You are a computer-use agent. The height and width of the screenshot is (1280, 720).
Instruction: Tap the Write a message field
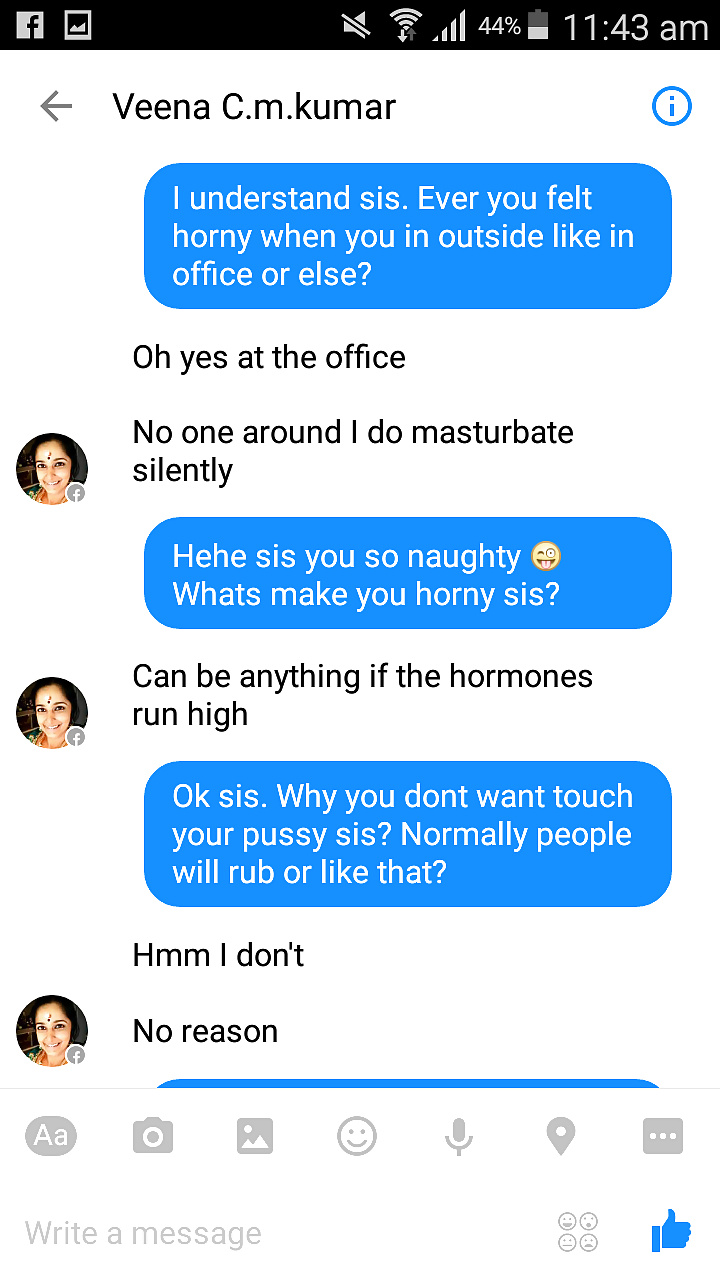[x=280, y=1233]
